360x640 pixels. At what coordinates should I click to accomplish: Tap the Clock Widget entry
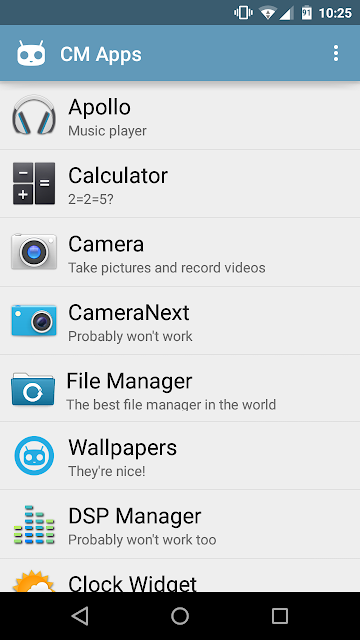click(x=180, y=576)
